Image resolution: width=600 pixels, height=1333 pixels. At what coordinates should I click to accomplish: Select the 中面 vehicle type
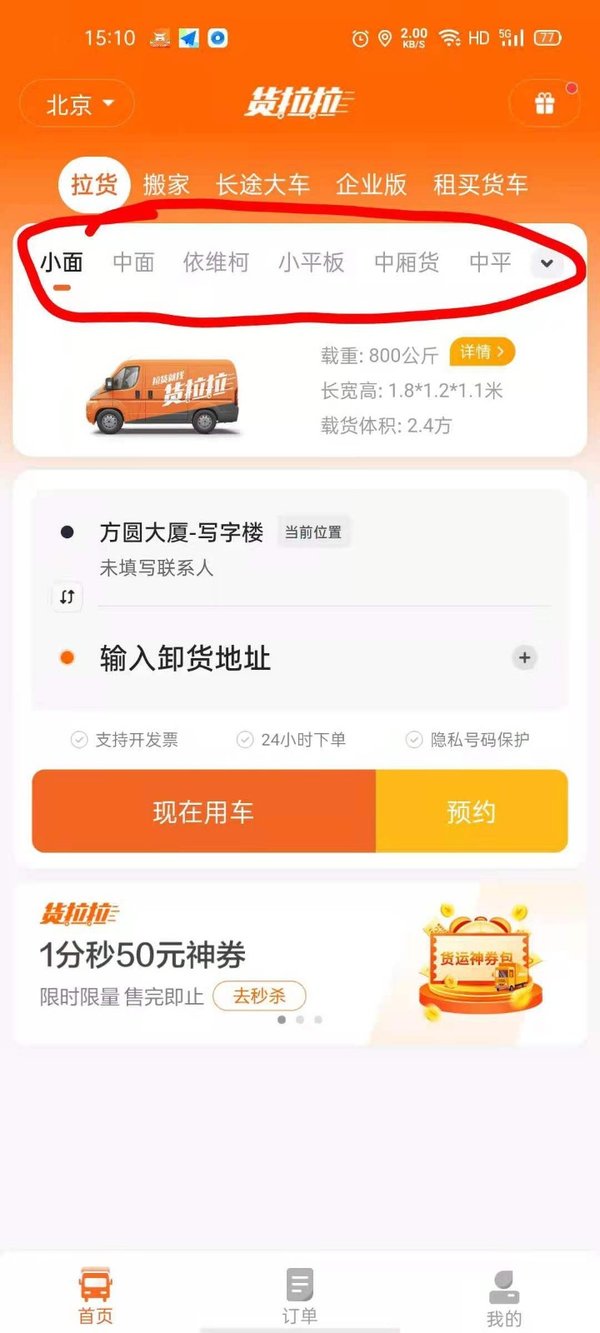click(x=133, y=262)
